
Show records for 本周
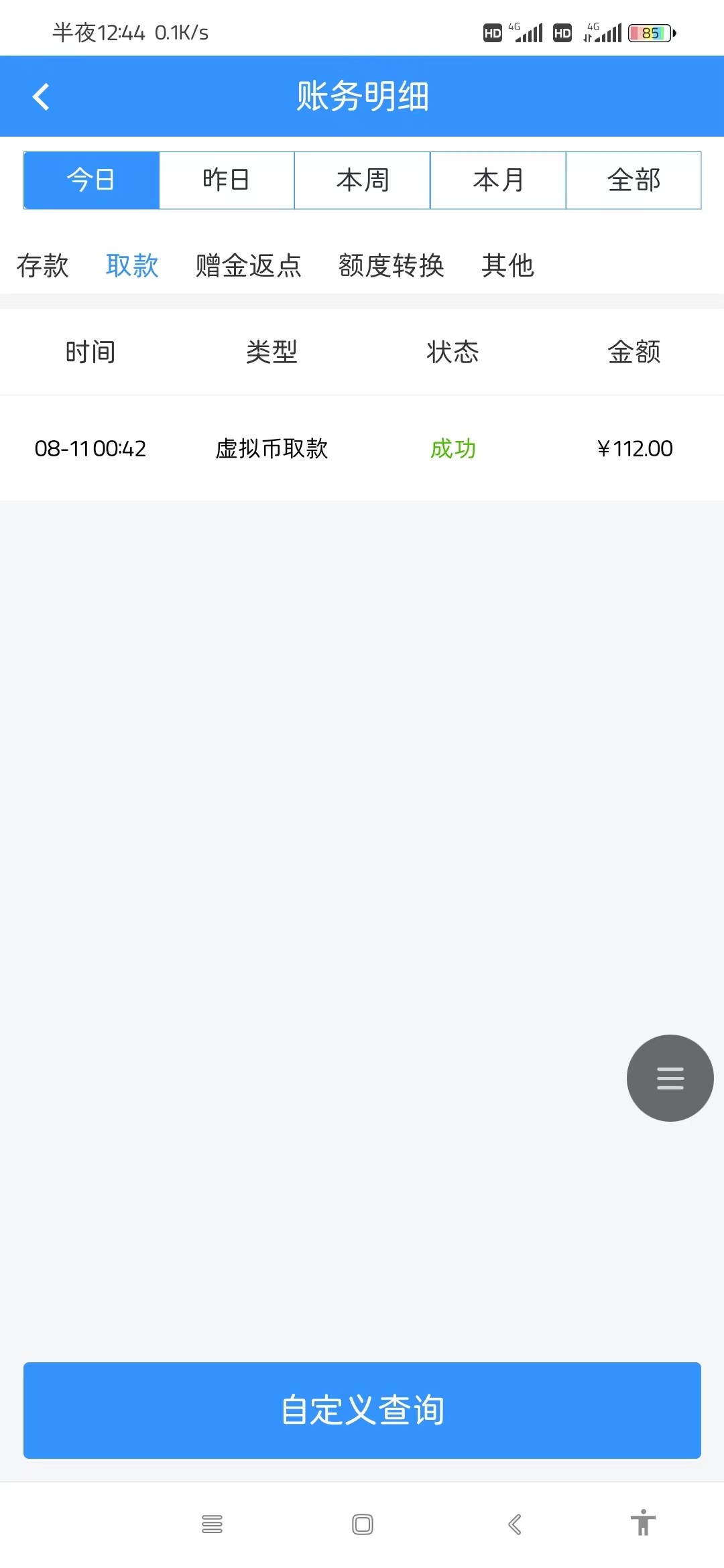coord(362,180)
